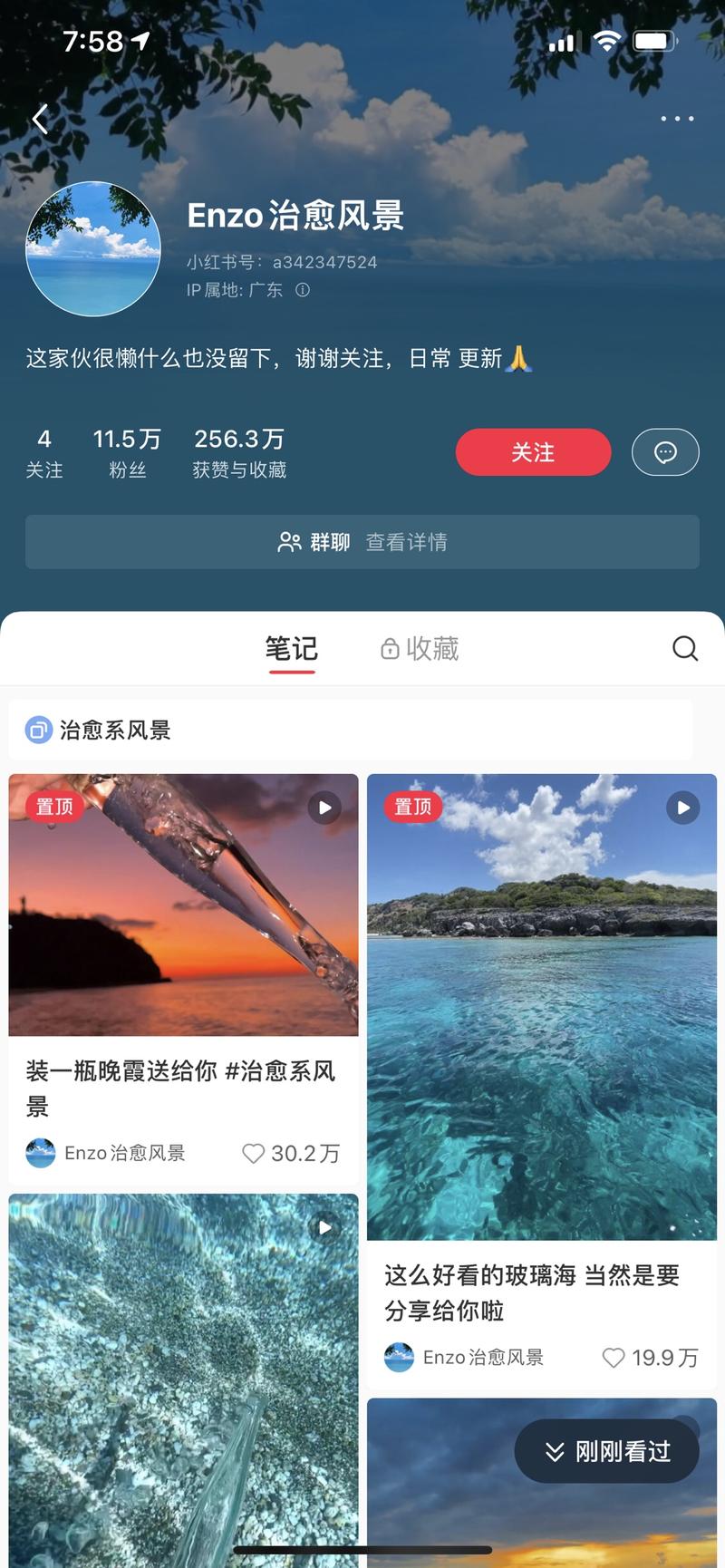Open the more options menu (three dots)
Image resolution: width=725 pixels, height=1568 pixels.
[676, 119]
